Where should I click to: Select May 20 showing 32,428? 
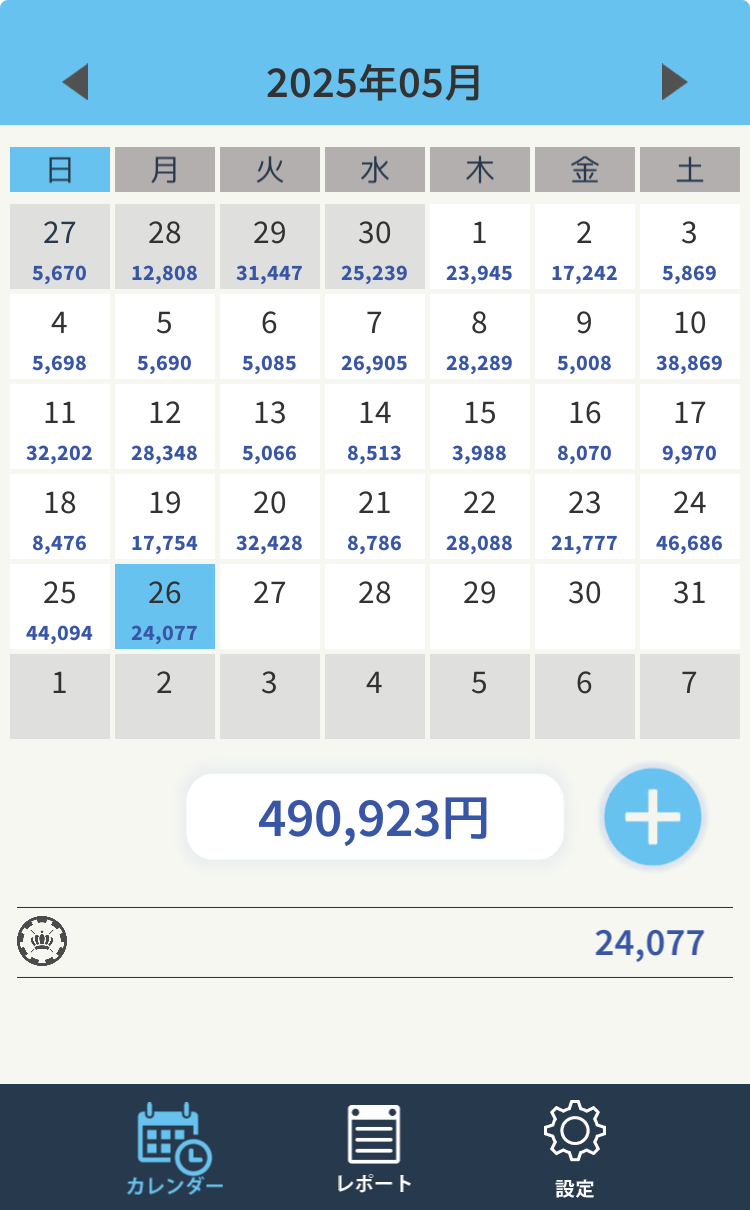tap(270, 517)
